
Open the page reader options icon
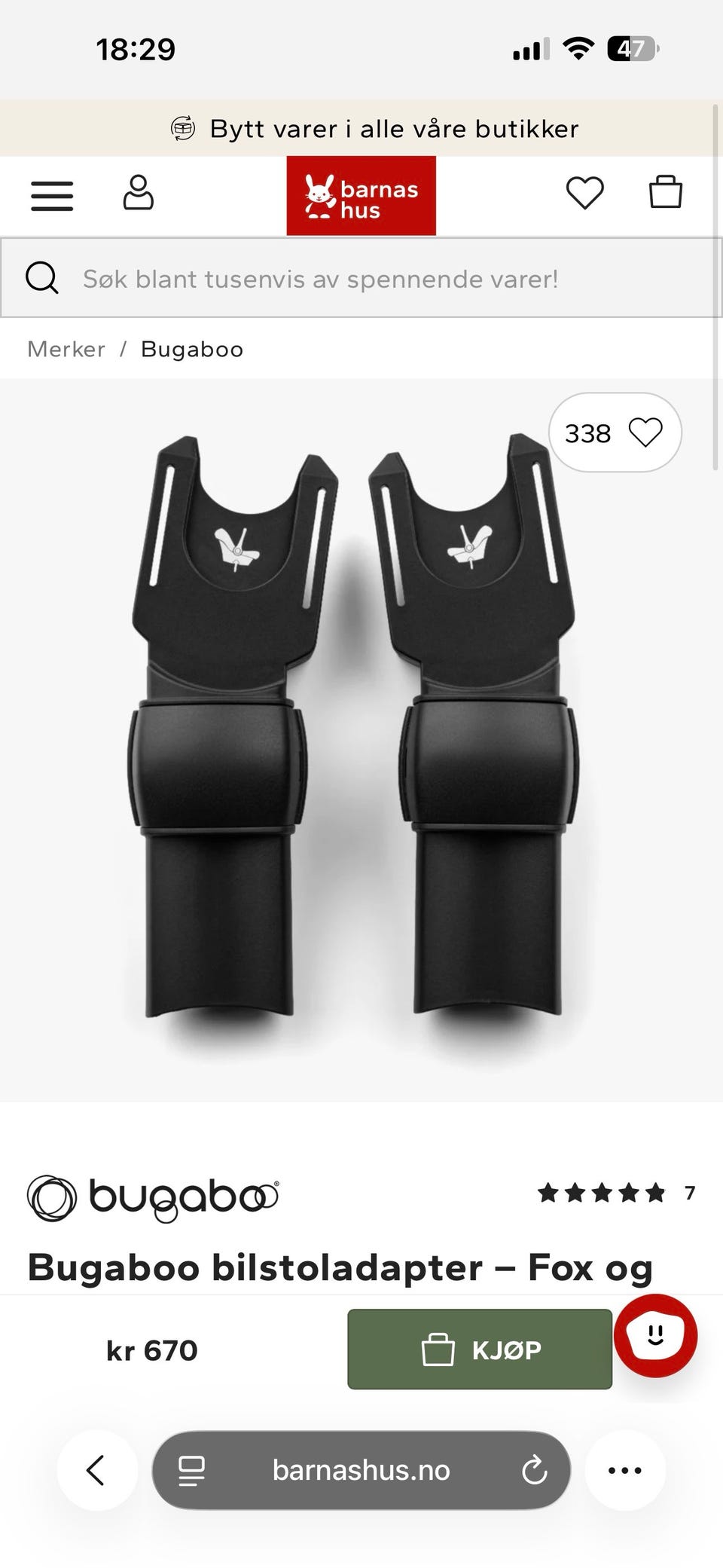pos(191,1470)
